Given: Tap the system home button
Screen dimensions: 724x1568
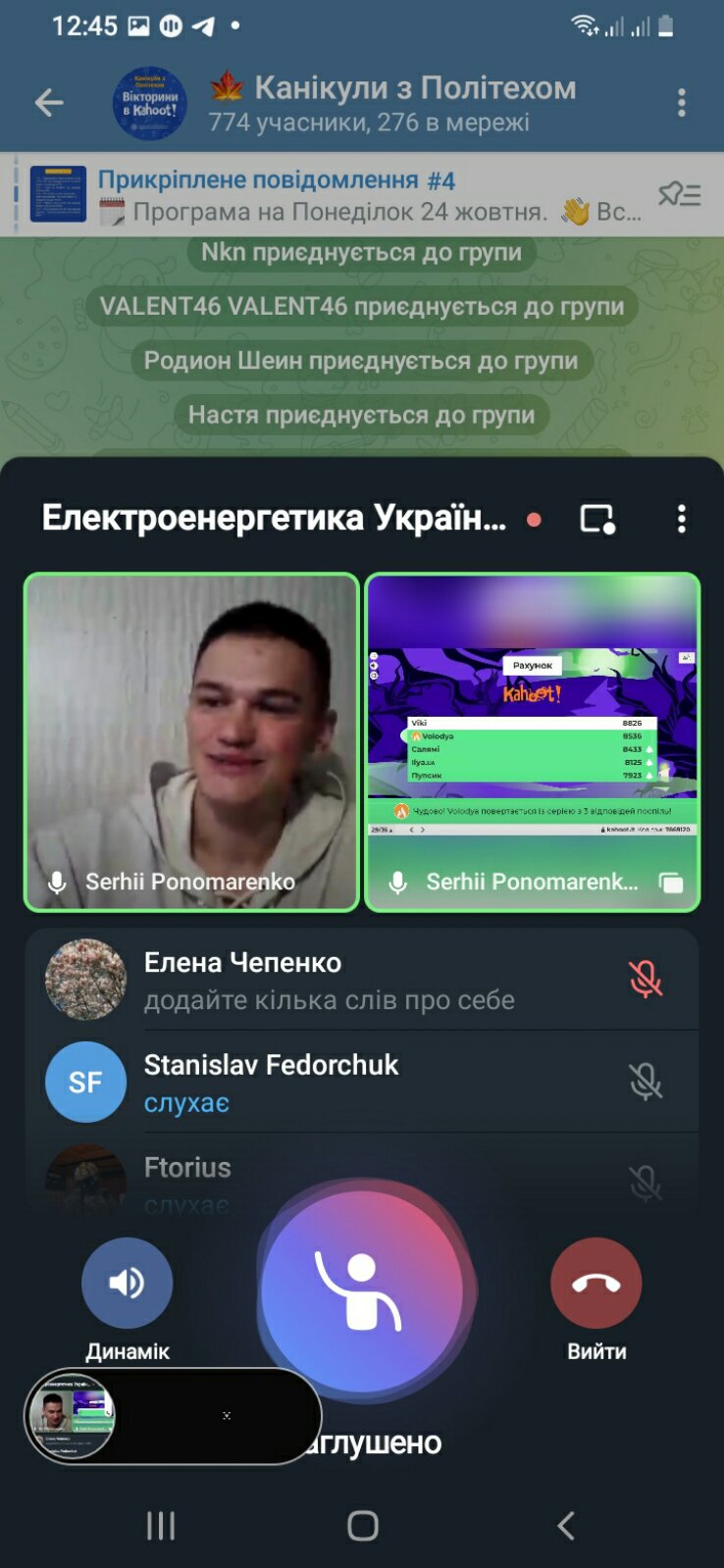Looking at the screenshot, I should [362, 1525].
